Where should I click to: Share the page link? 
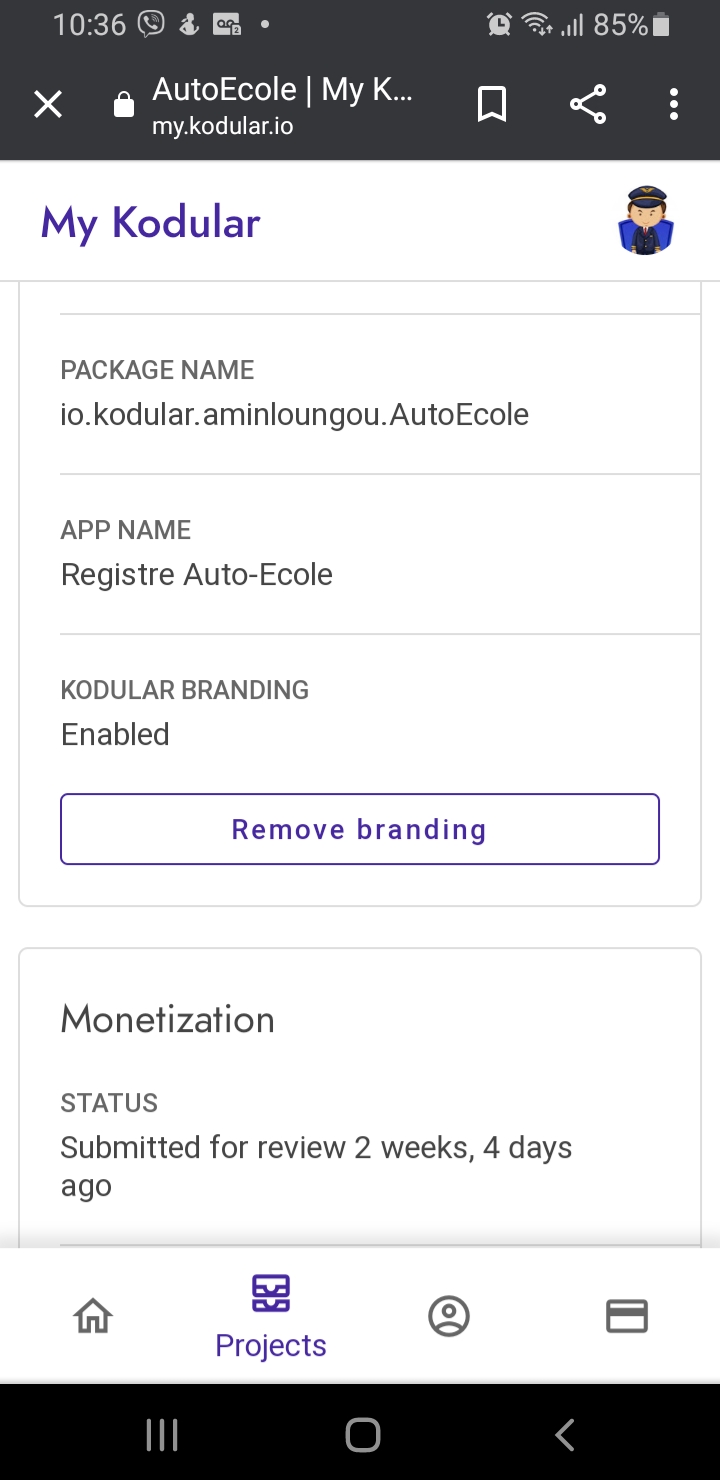[588, 104]
